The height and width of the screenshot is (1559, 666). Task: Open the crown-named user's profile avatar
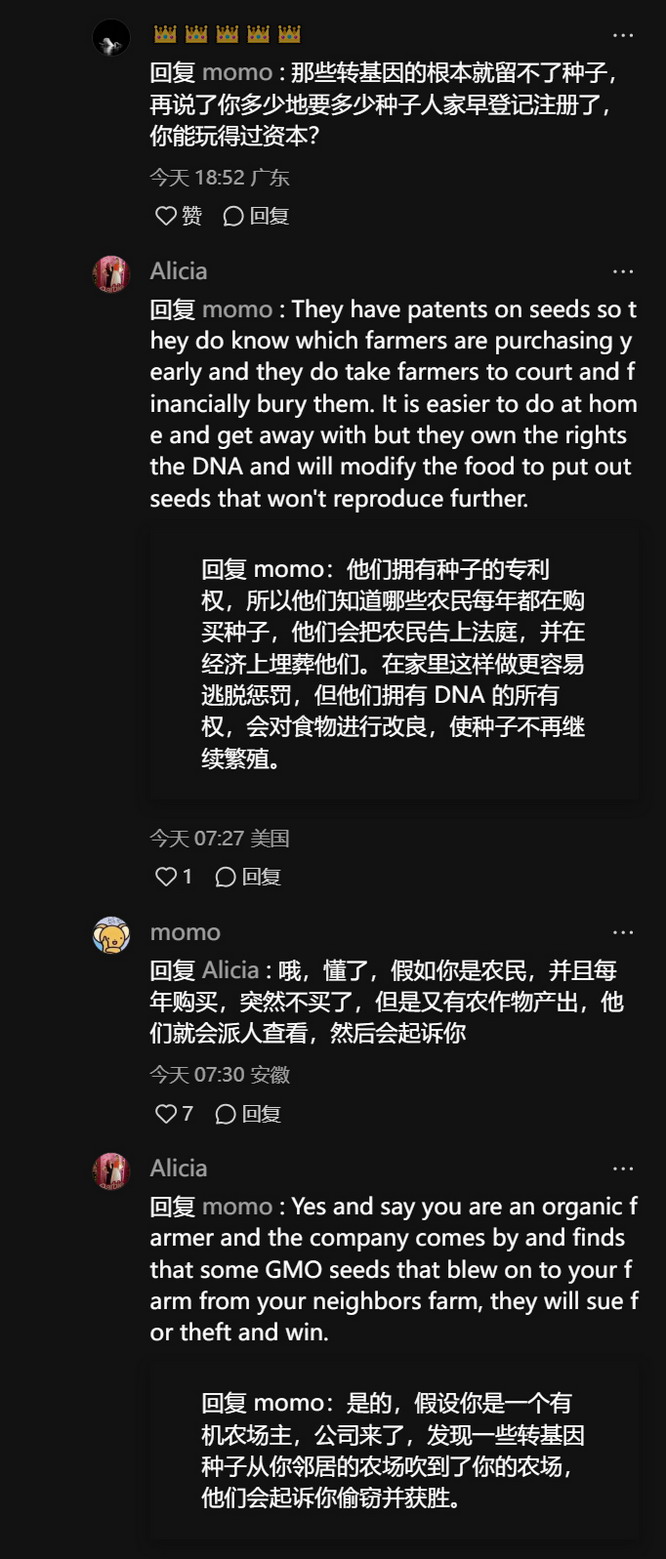[x=111, y=38]
